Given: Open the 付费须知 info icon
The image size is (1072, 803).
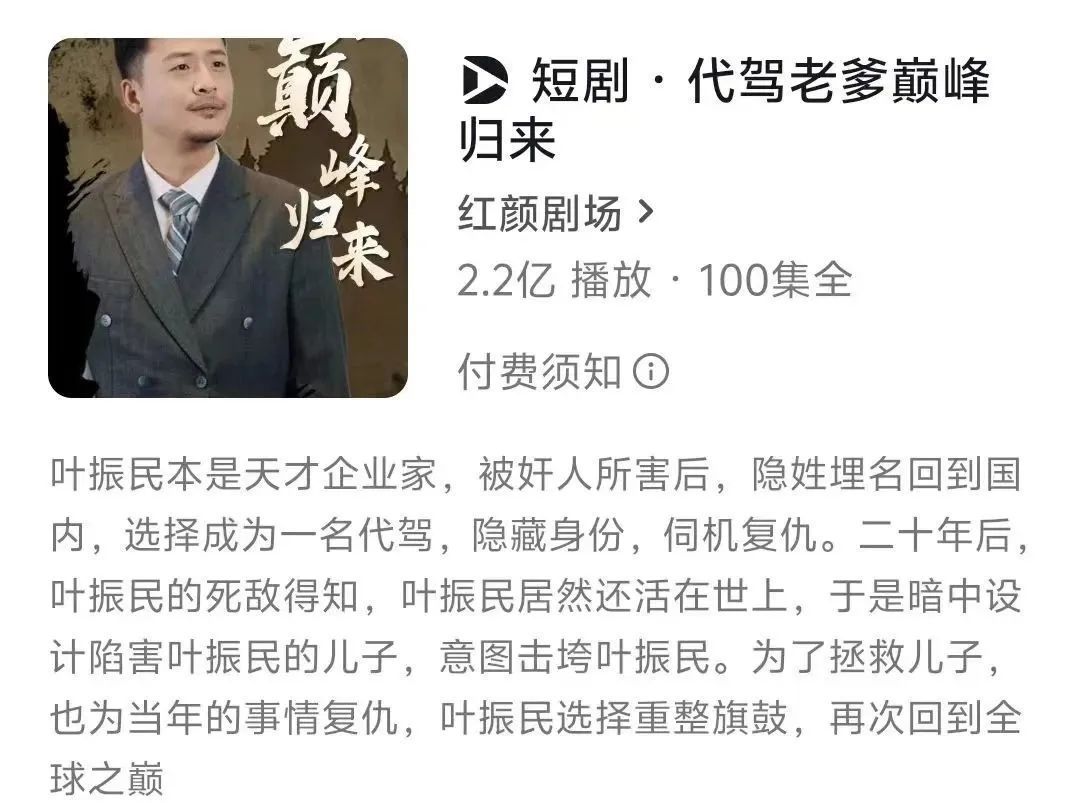Looking at the screenshot, I should 651,372.
